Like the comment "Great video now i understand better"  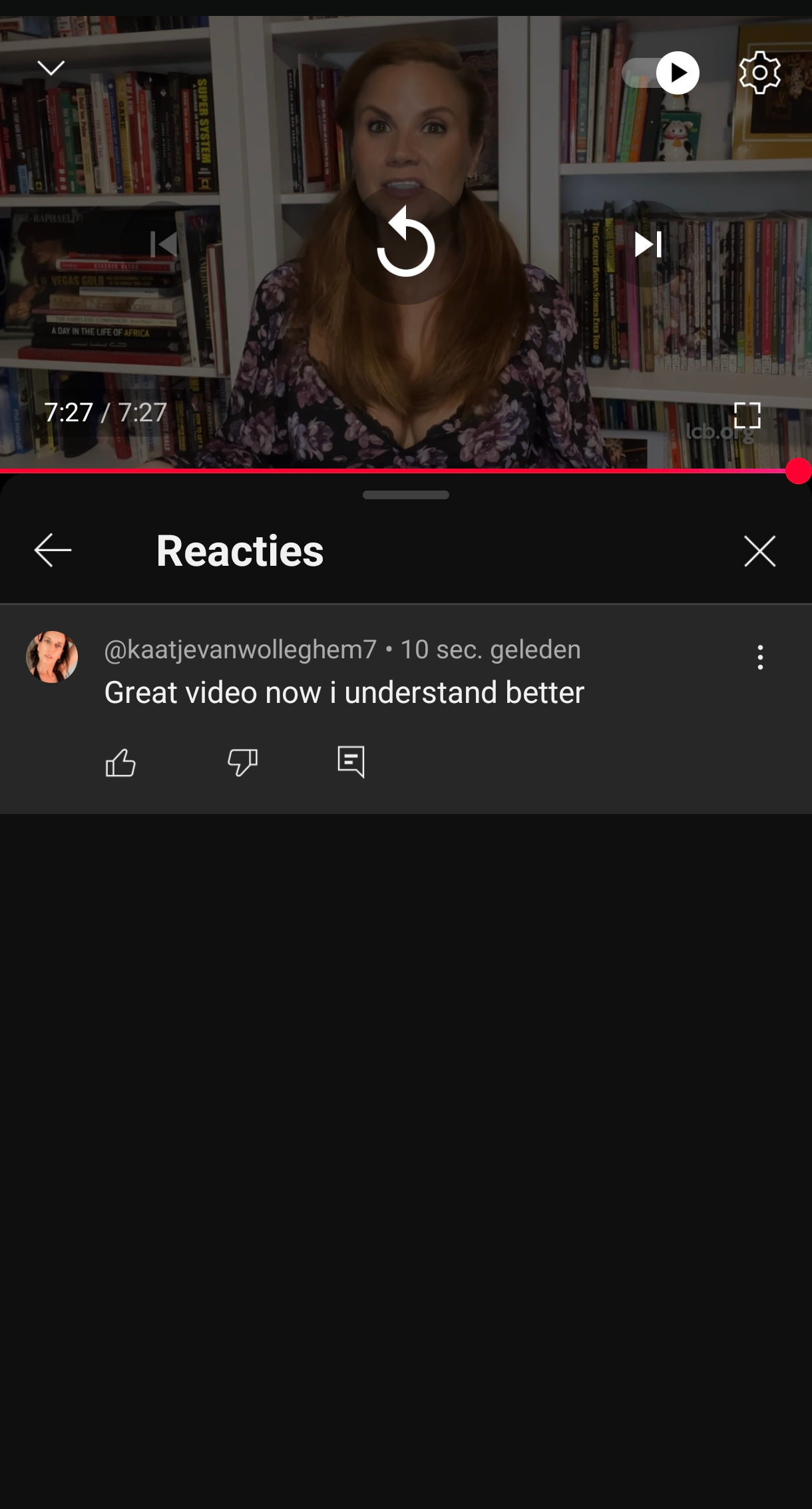[120, 762]
